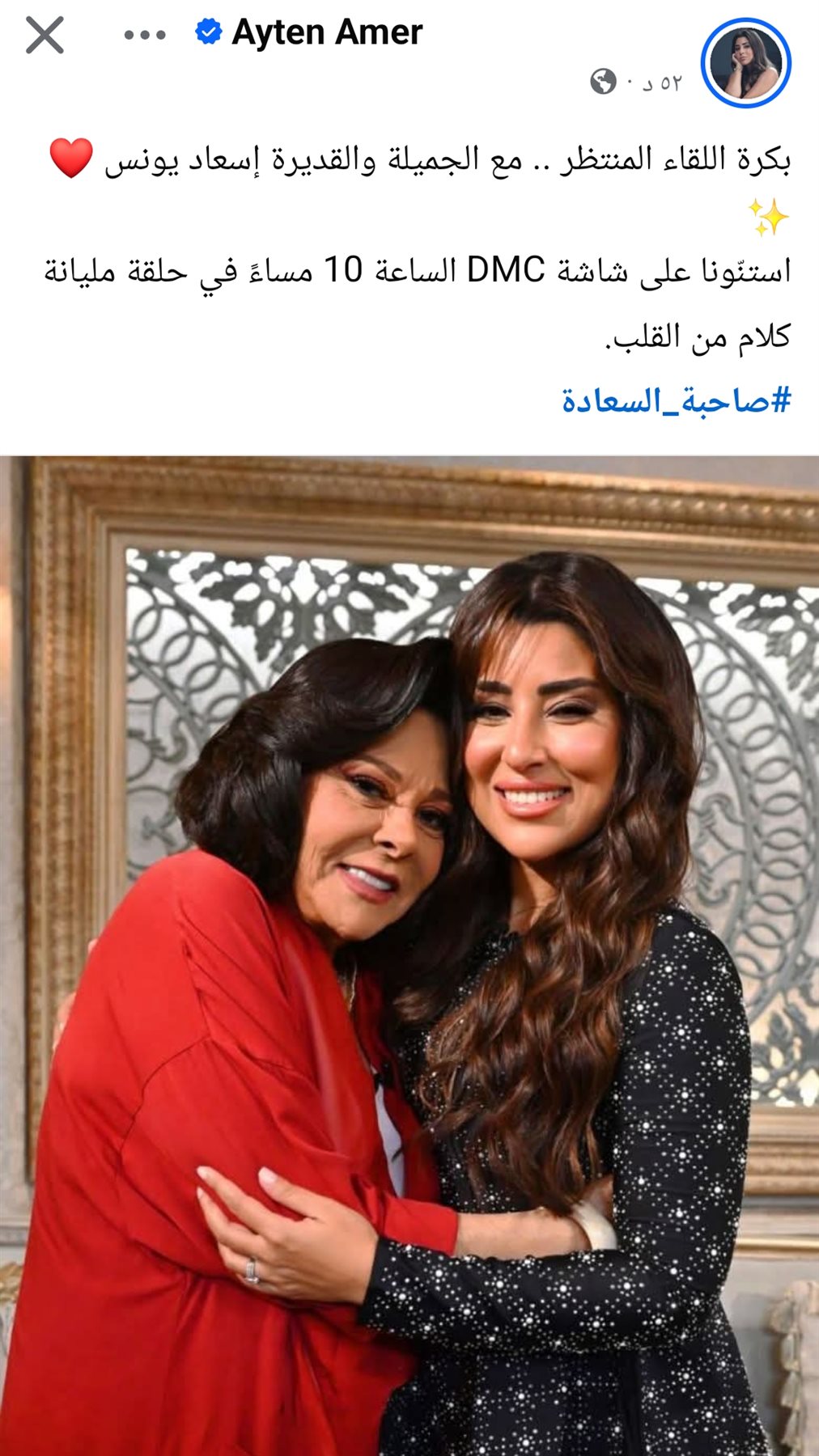Open the #صاحبة_السعادة hashtag
Image resolution: width=819 pixels, height=1456 pixels.
click(676, 400)
